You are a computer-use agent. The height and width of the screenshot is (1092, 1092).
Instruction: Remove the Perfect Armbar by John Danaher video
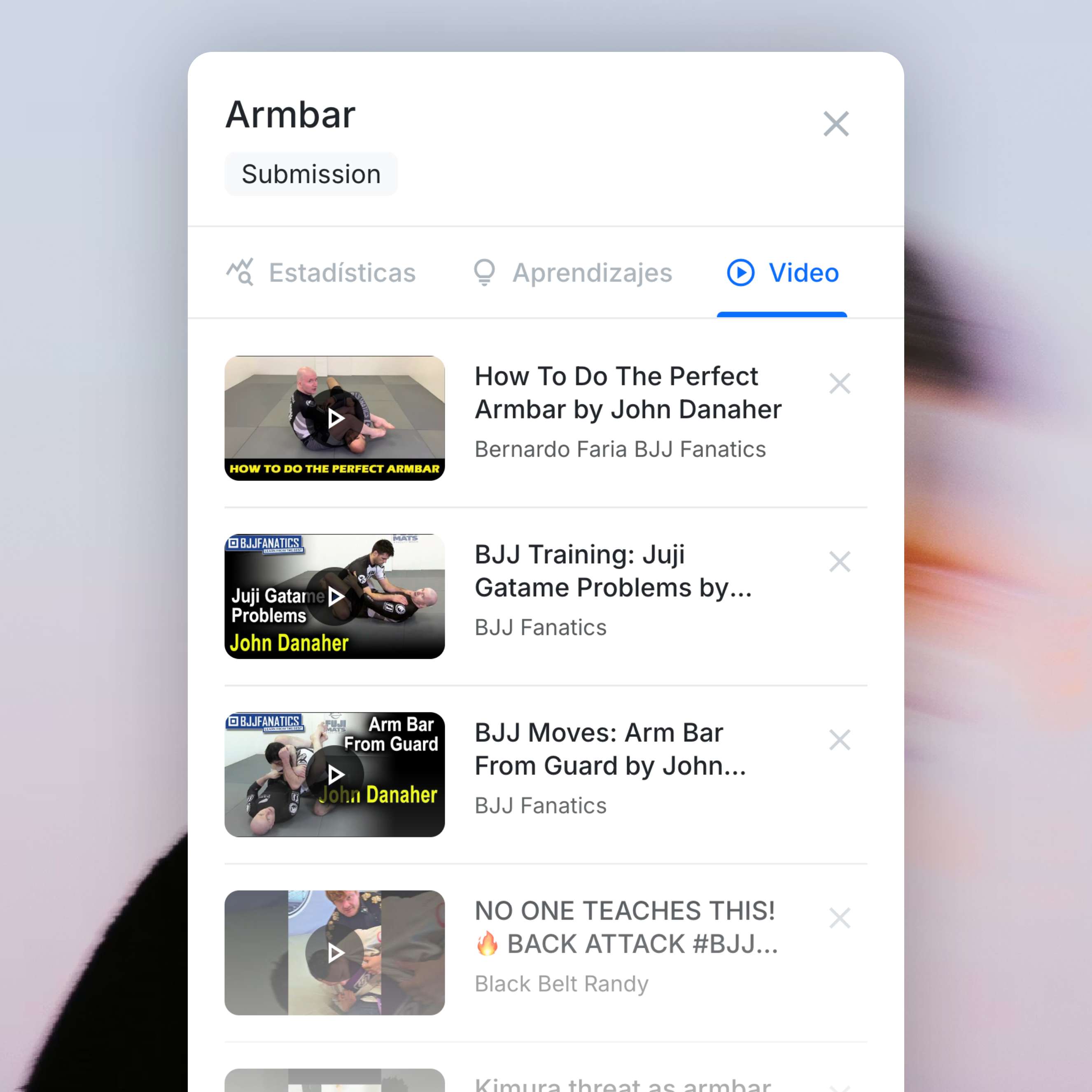pos(839,384)
